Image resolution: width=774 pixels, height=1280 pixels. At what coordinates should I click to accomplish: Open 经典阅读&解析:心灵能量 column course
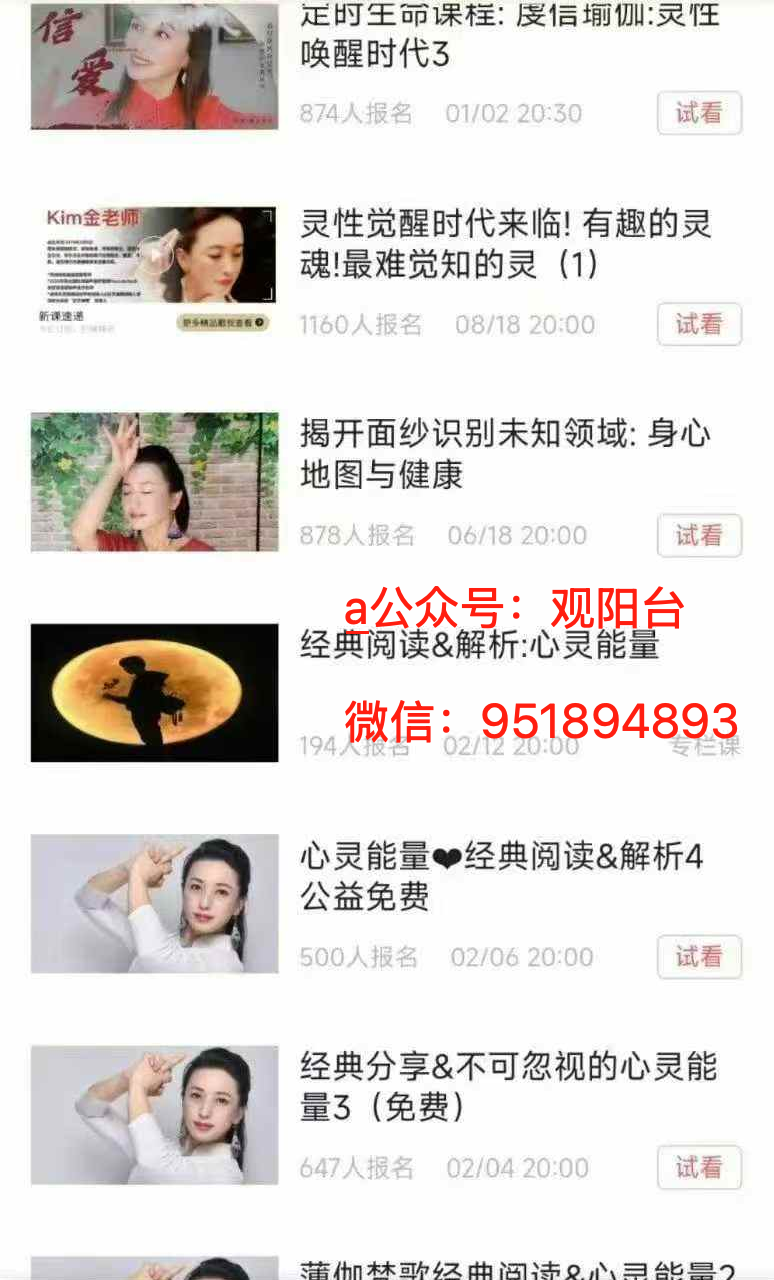tap(480, 645)
